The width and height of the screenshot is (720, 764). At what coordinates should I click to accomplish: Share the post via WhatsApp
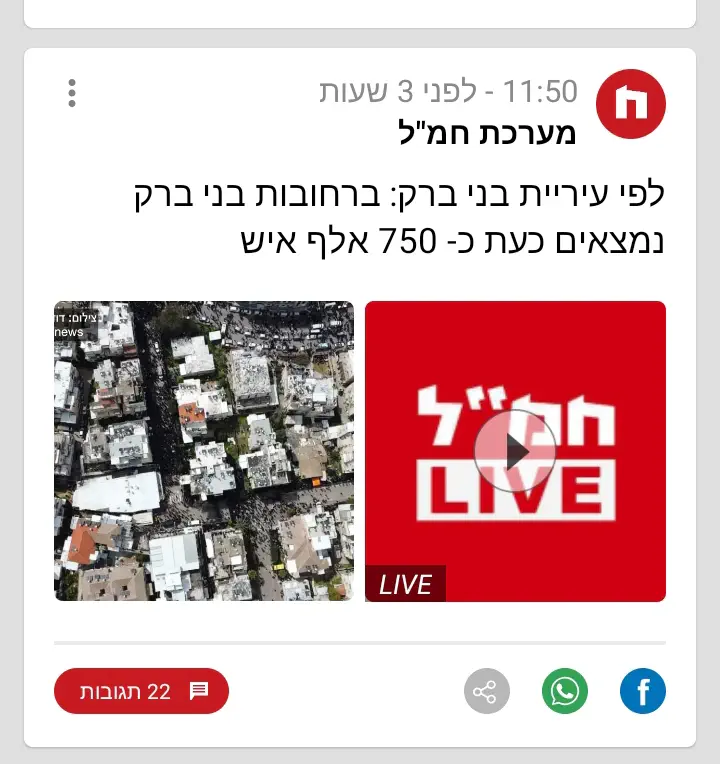coord(565,692)
